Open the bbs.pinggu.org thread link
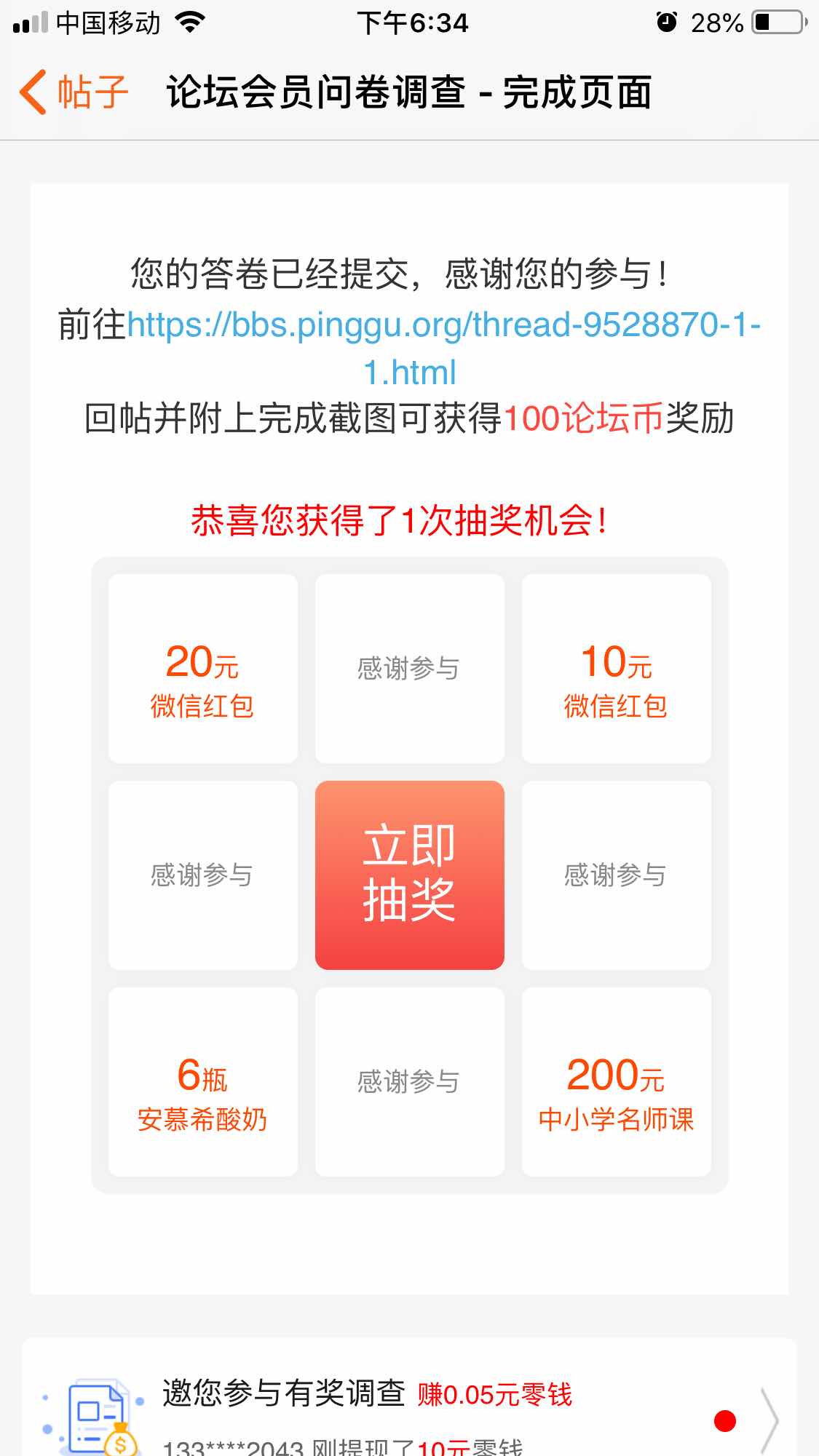 click(x=443, y=325)
